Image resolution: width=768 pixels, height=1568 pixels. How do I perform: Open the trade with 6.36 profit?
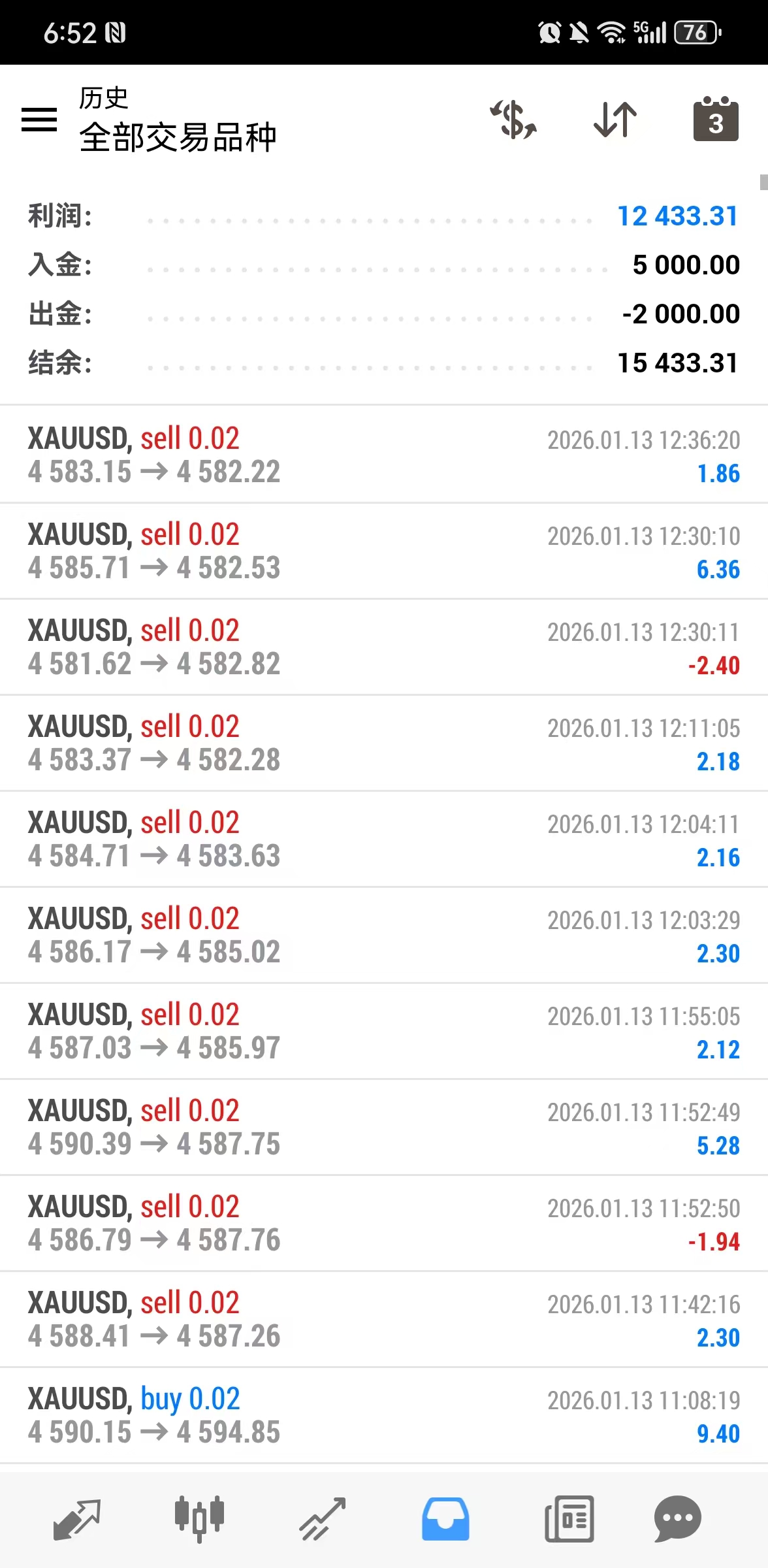click(x=384, y=551)
